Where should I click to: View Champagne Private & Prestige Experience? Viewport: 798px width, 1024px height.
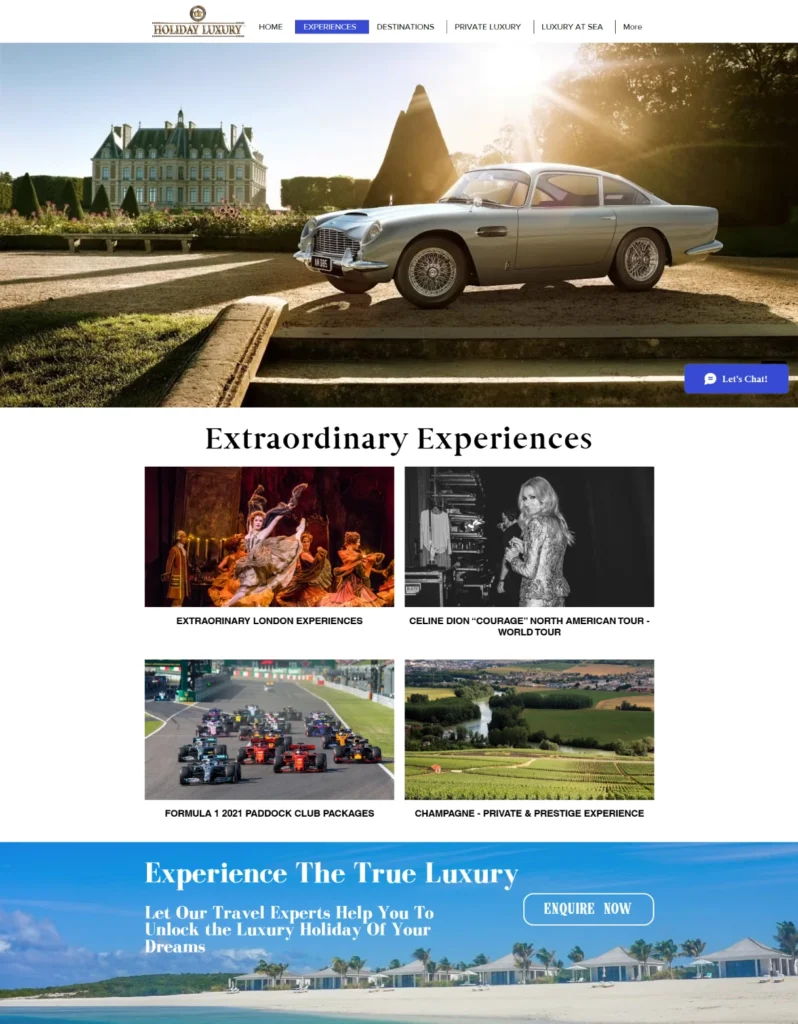coord(529,730)
